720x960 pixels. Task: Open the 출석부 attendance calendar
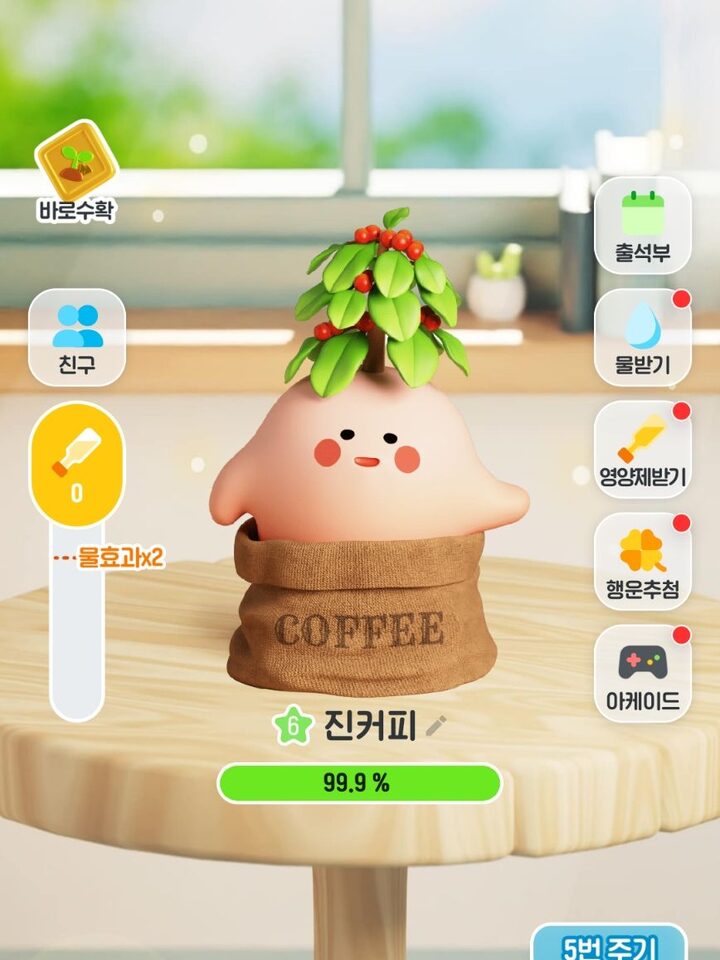(642, 225)
